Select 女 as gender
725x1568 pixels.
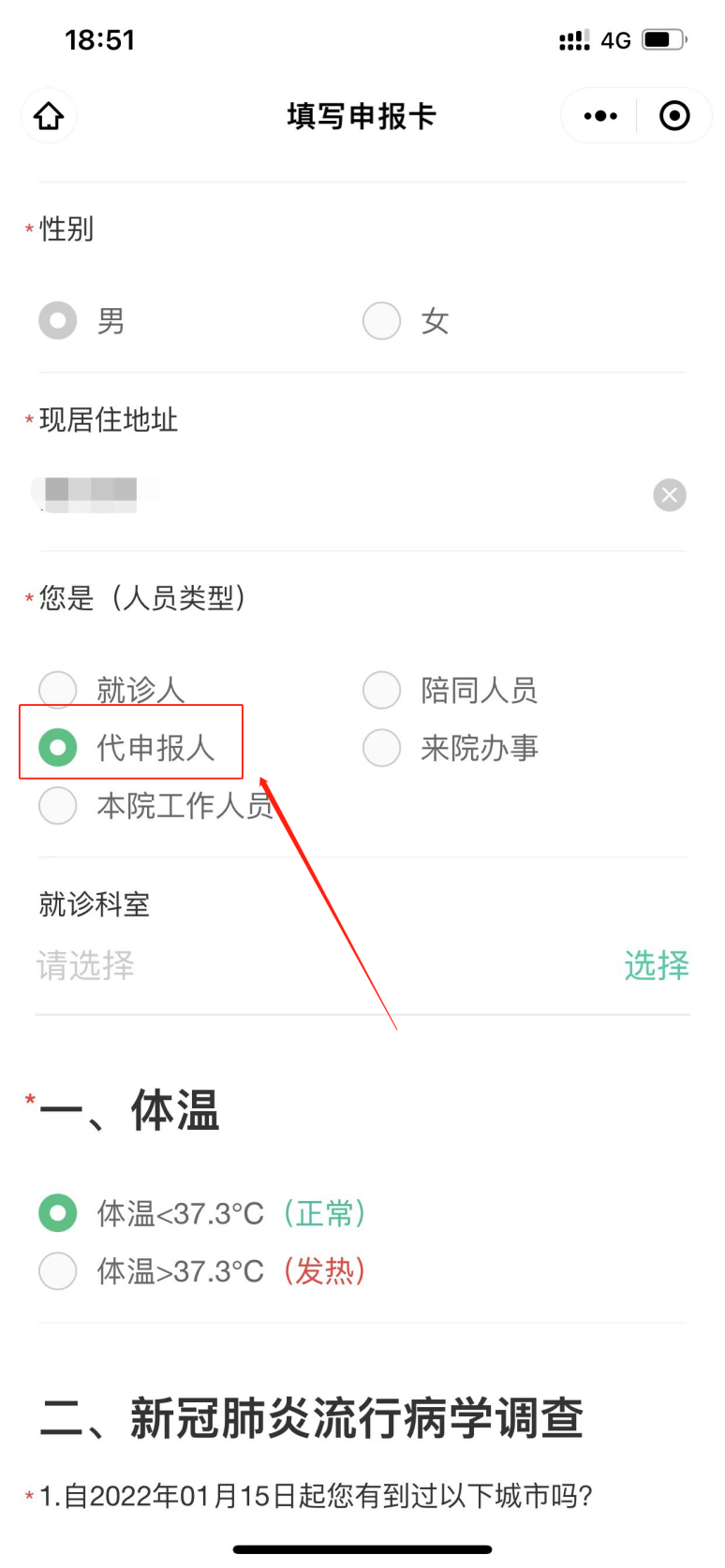[x=382, y=321]
